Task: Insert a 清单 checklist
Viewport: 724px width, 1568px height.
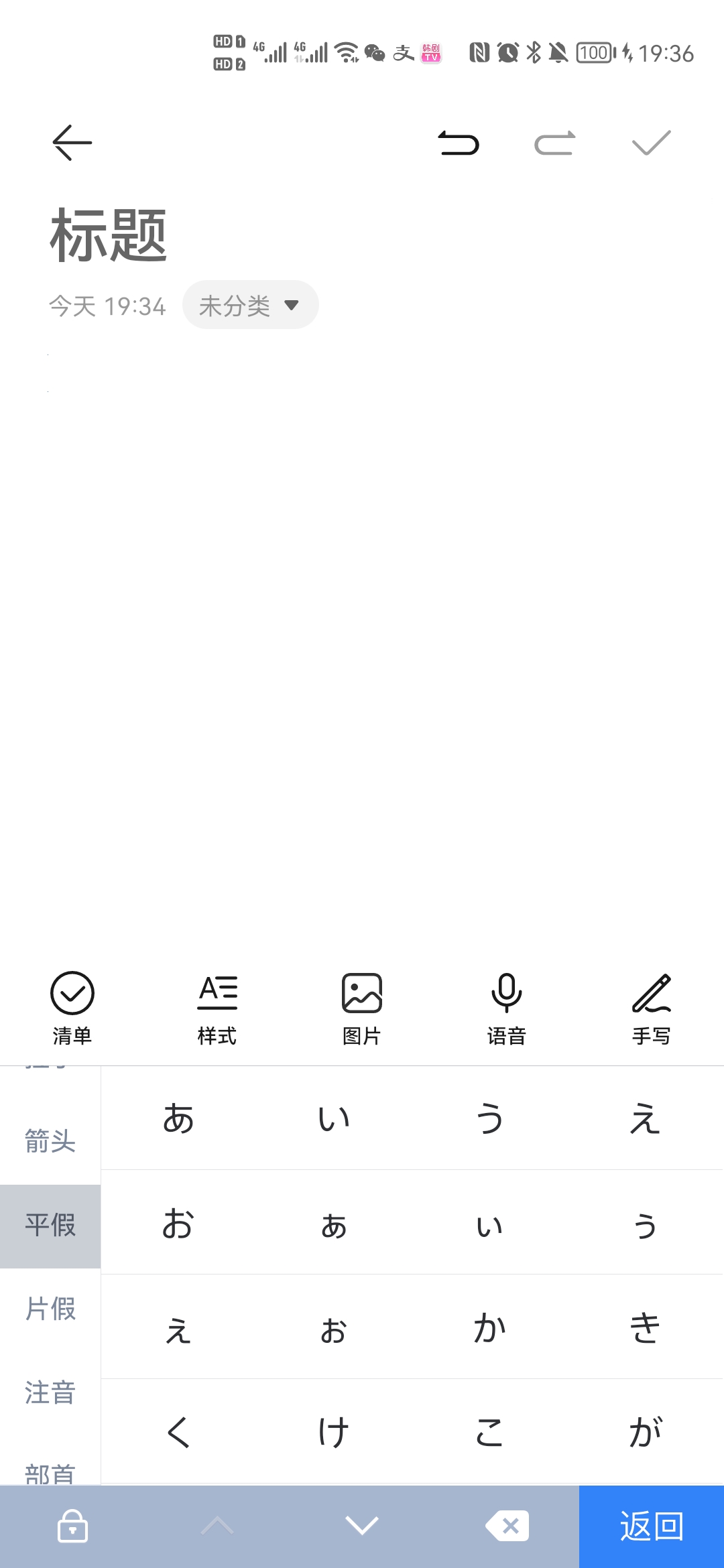Action: (72, 1008)
